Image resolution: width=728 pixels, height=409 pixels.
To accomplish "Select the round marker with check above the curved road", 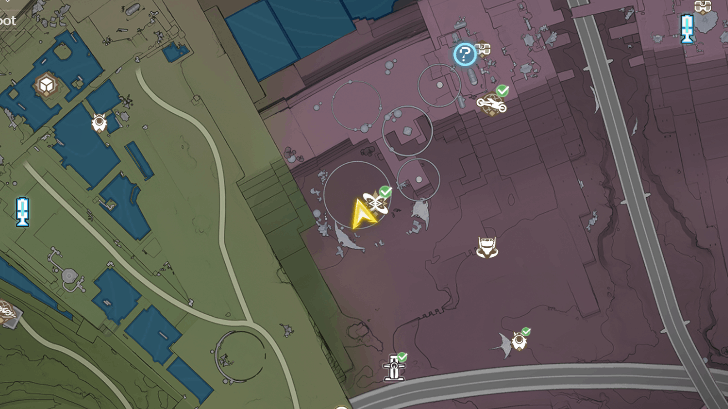I will (x=519, y=341).
